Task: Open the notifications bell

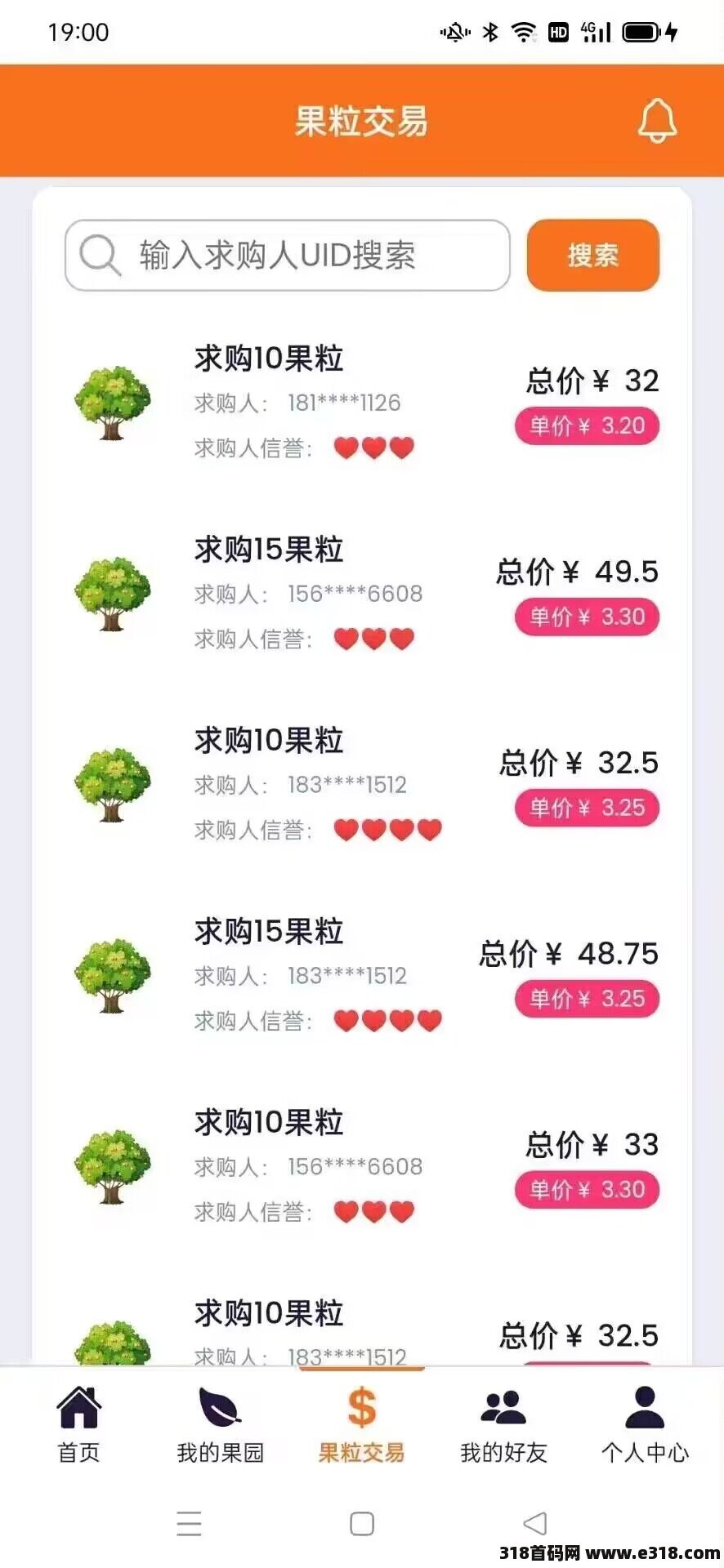Action: (657, 121)
